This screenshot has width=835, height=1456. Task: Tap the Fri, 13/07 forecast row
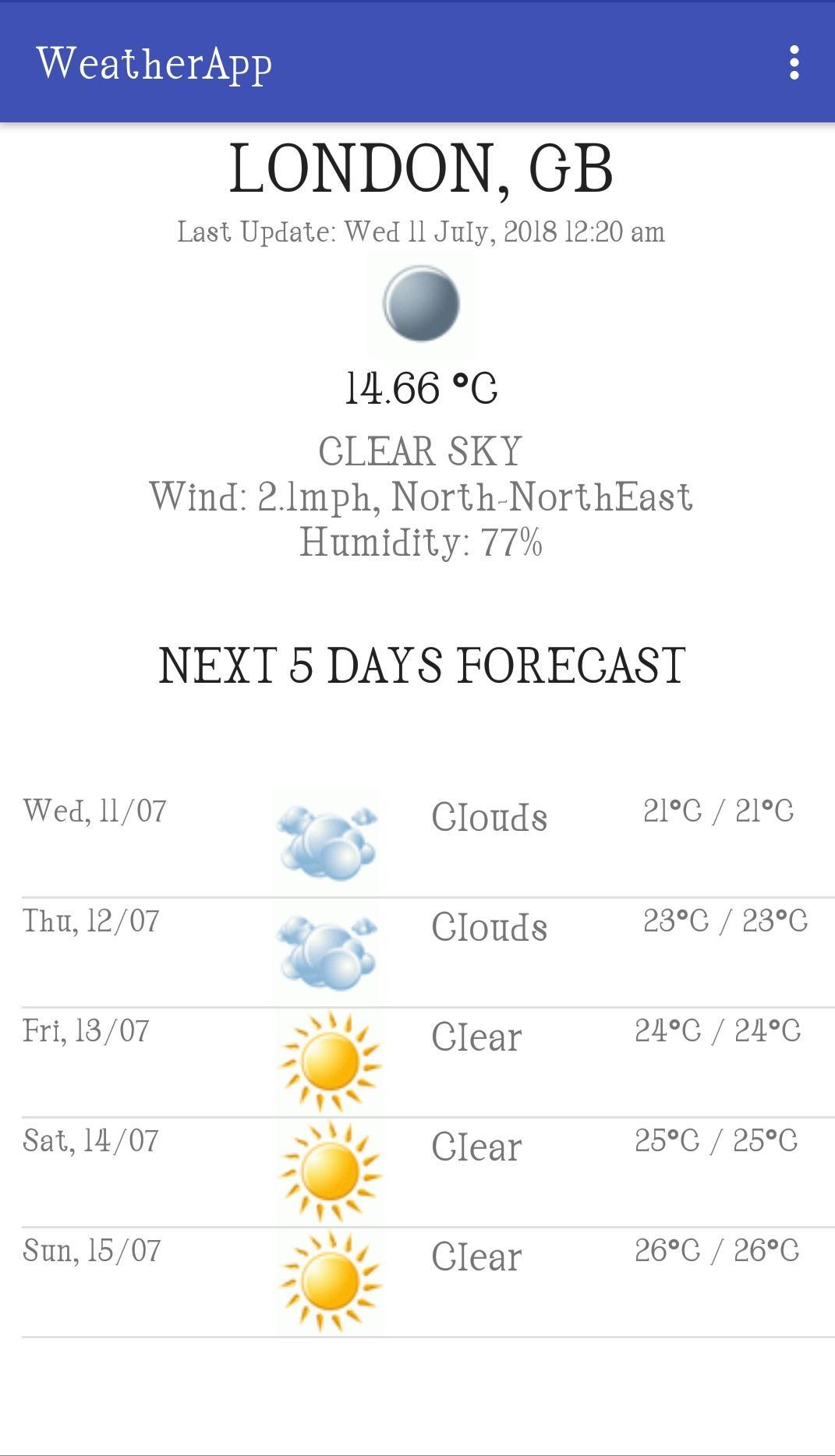417,1061
